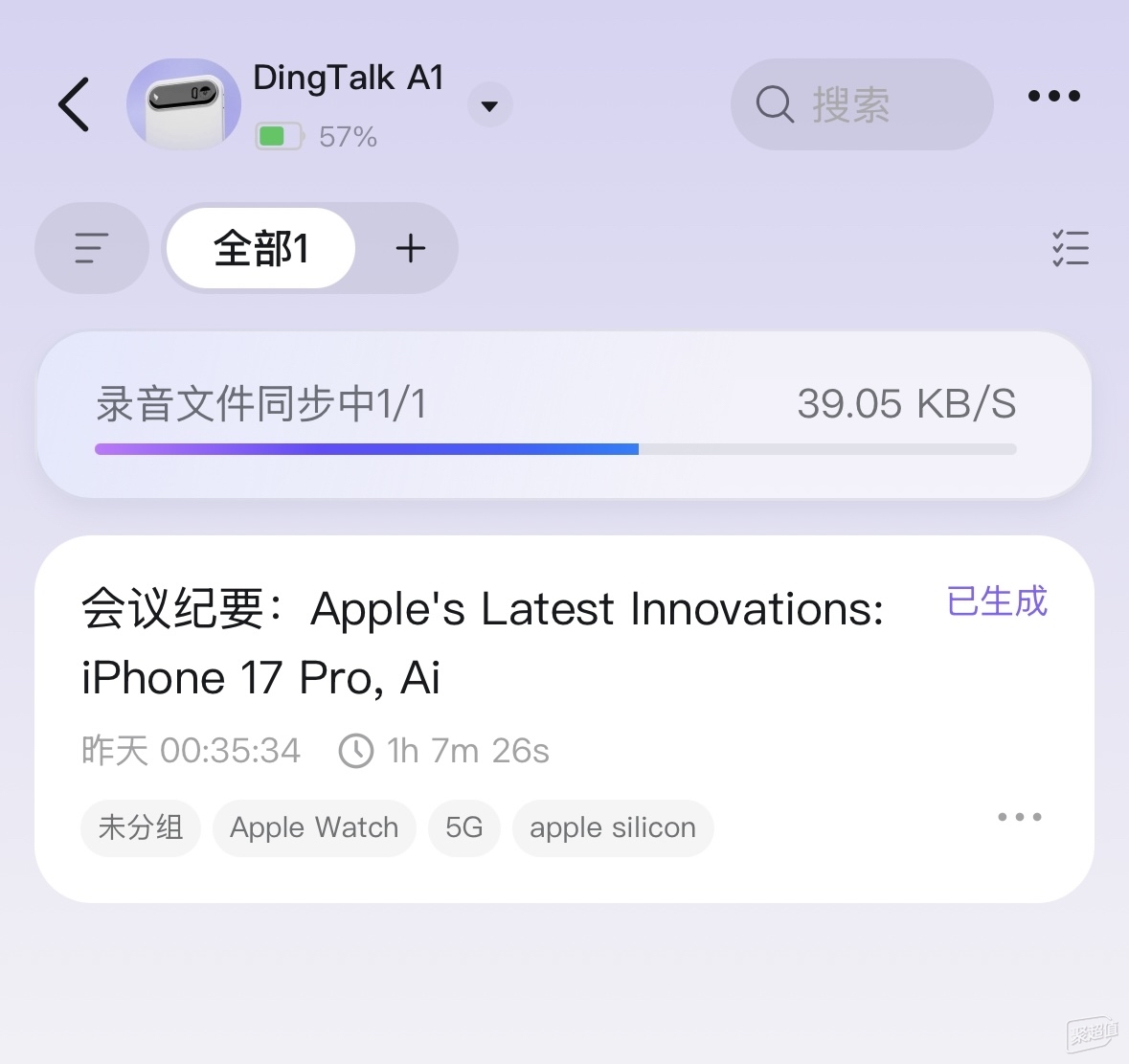Tap the apple silicon tag chip

pyautogui.click(x=613, y=827)
